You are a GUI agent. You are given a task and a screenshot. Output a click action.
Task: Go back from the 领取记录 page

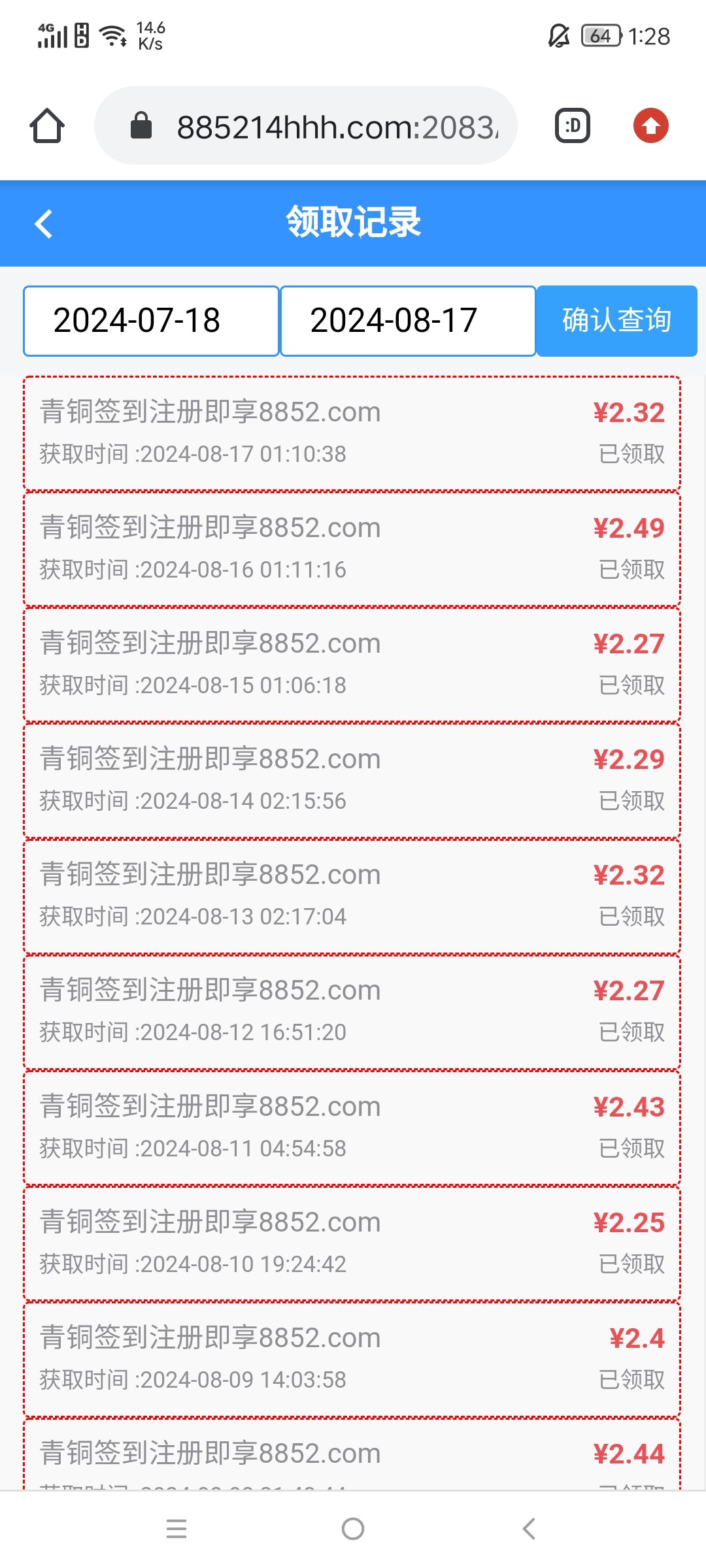(x=44, y=224)
